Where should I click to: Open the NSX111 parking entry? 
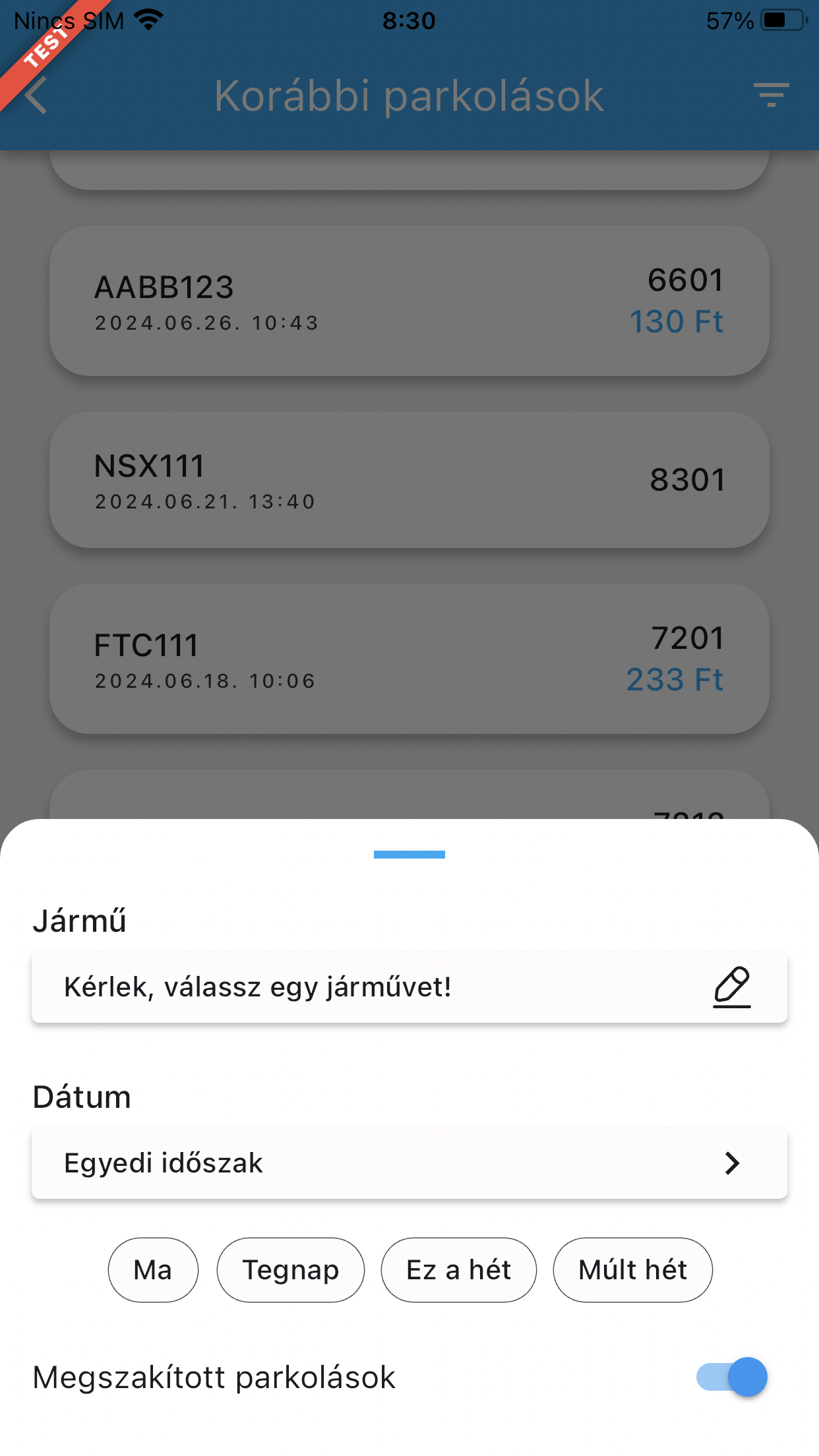pyautogui.click(x=409, y=480)
